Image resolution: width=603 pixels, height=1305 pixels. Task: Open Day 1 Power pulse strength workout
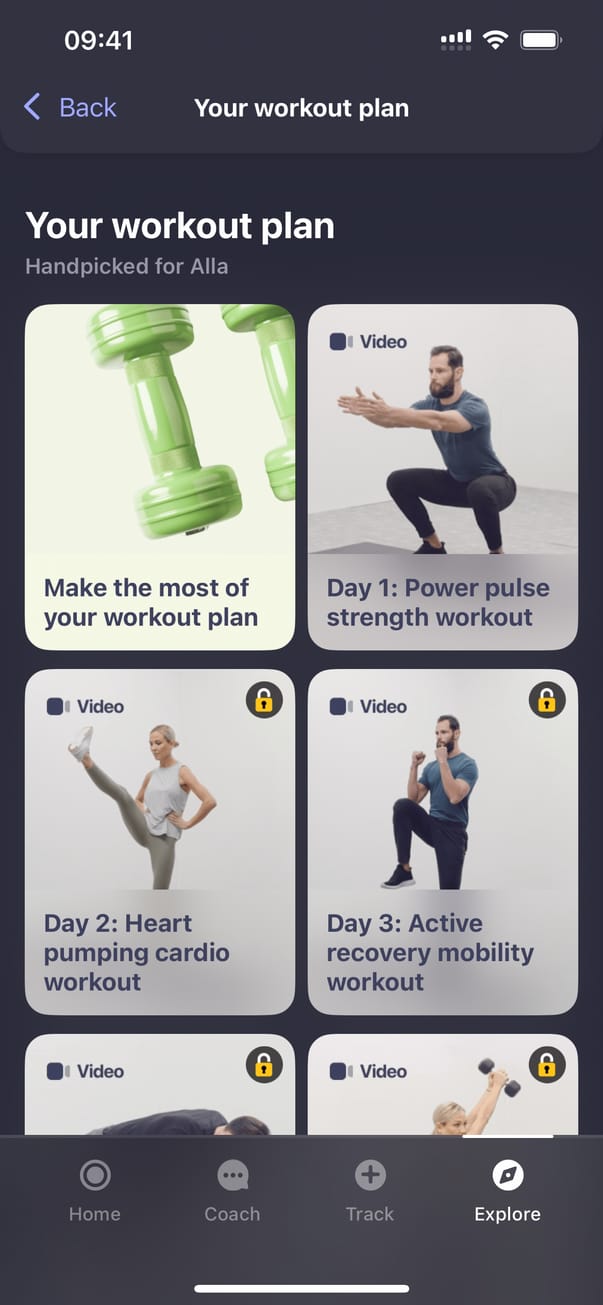pos(442,477)
